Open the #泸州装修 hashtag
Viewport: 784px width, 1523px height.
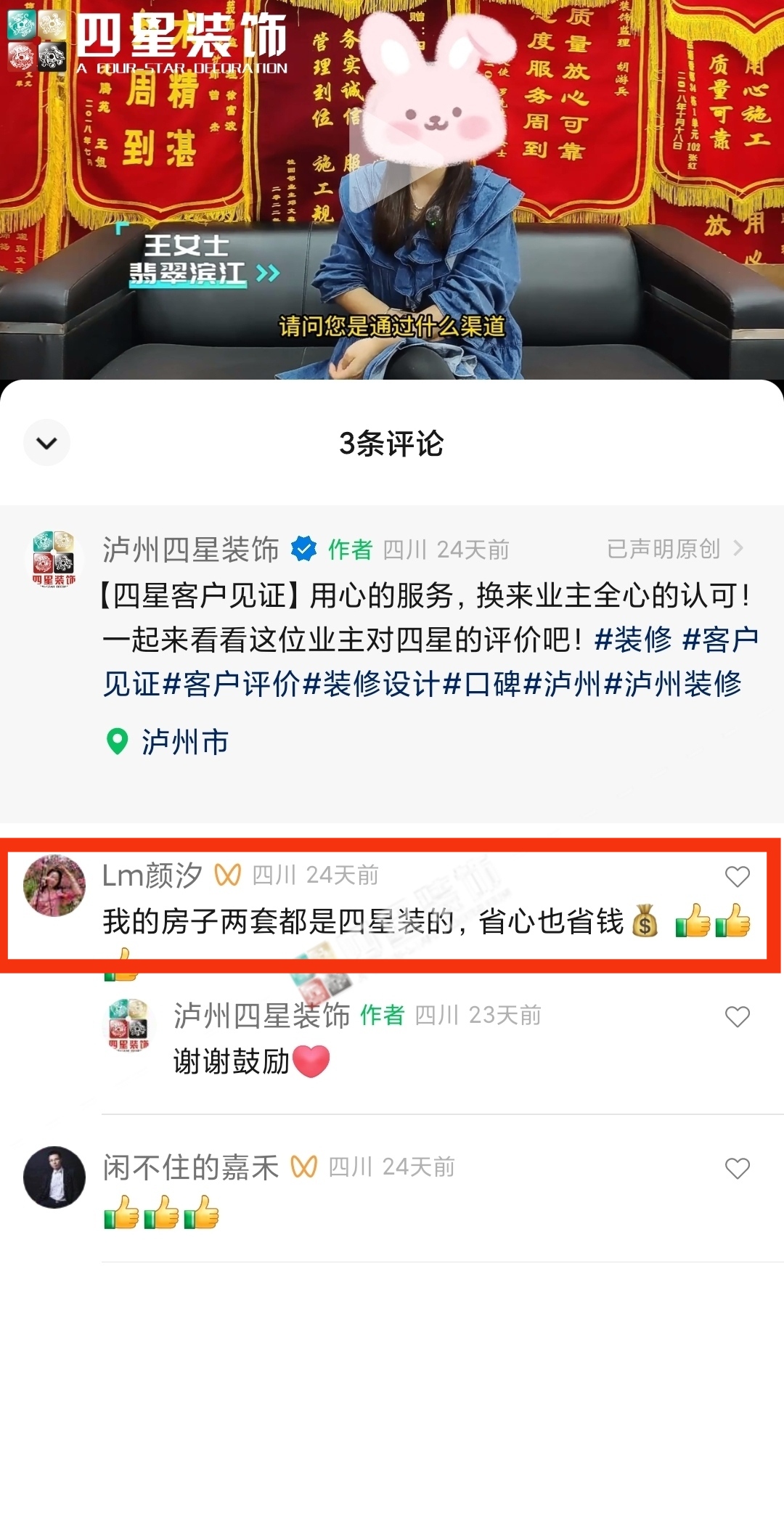pyautogui.click(x=672, y=684)
